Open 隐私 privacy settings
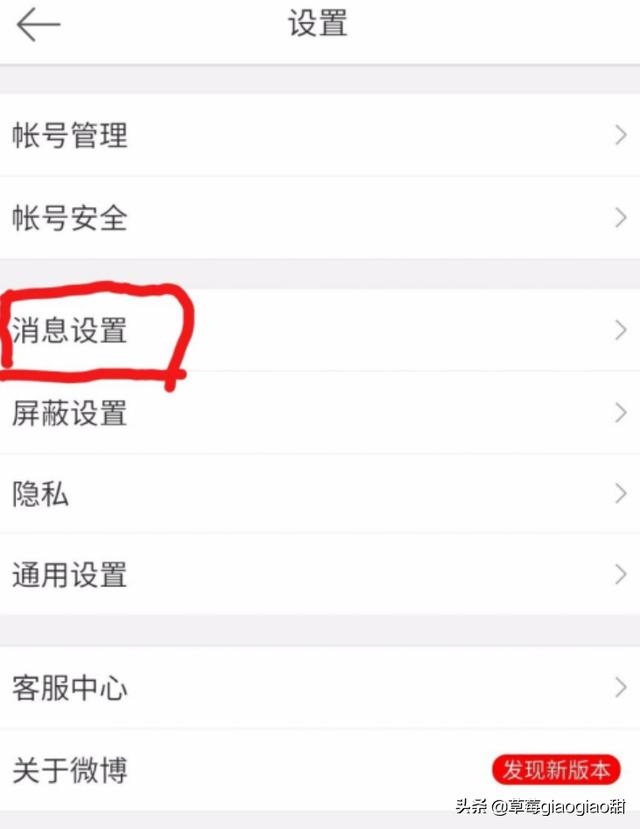The width and height of the screenshot is (640, 829). (x=42, y=494)
